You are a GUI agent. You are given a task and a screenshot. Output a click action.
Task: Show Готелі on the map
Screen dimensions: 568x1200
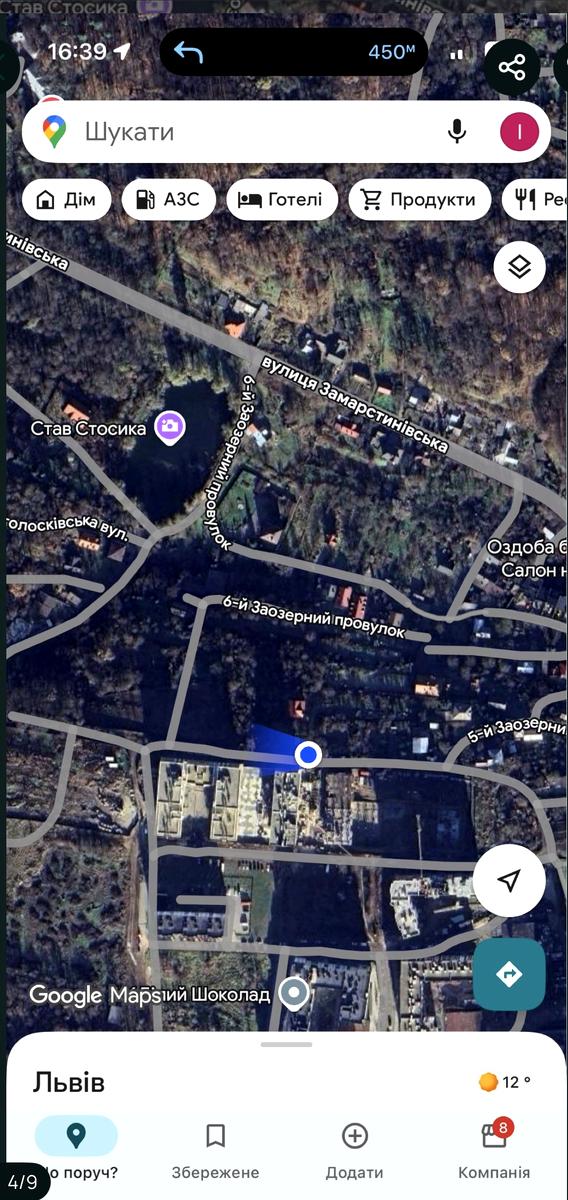[282, 200]
